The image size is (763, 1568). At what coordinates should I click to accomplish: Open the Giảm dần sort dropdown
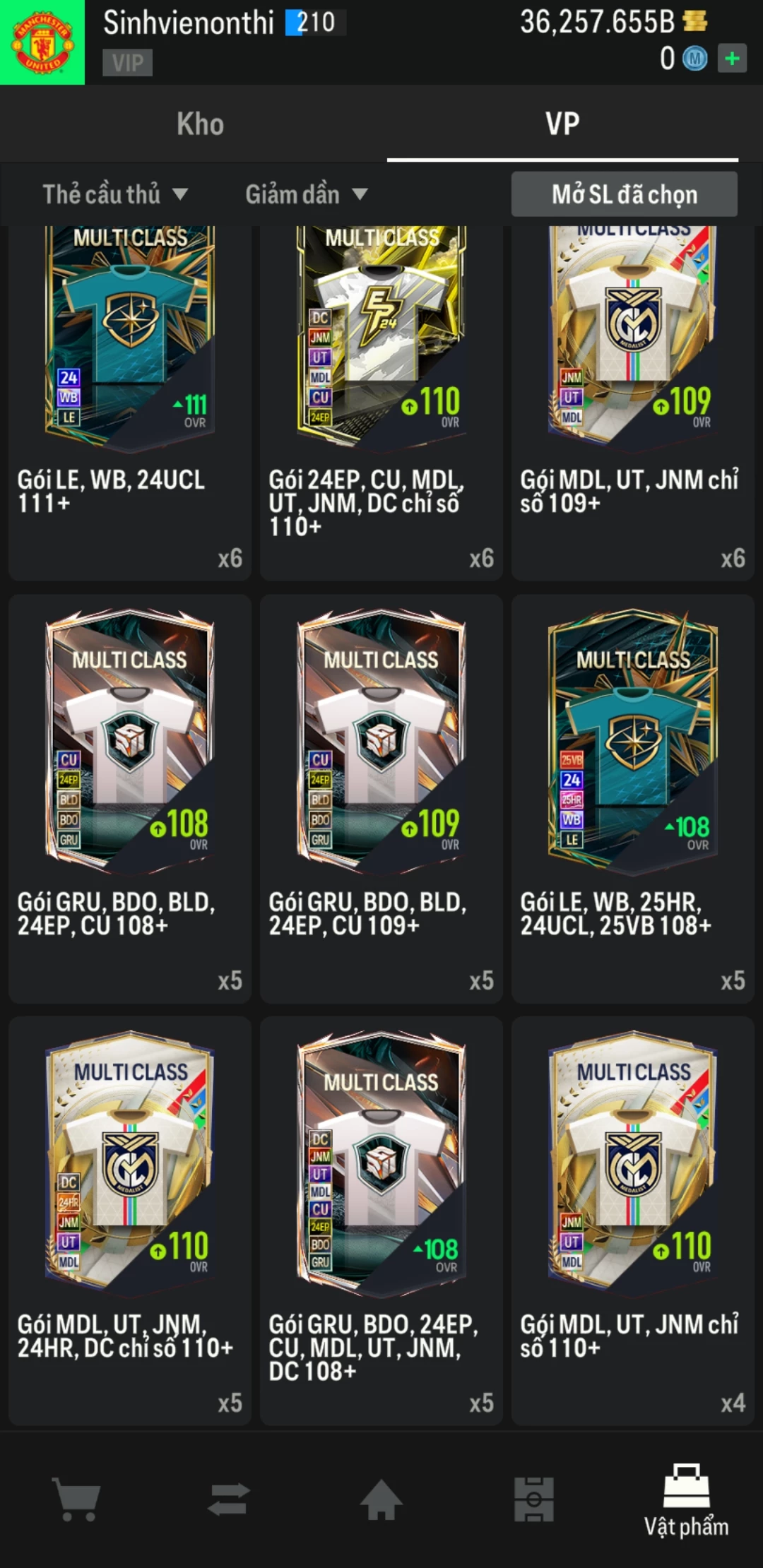coord(306,194)
